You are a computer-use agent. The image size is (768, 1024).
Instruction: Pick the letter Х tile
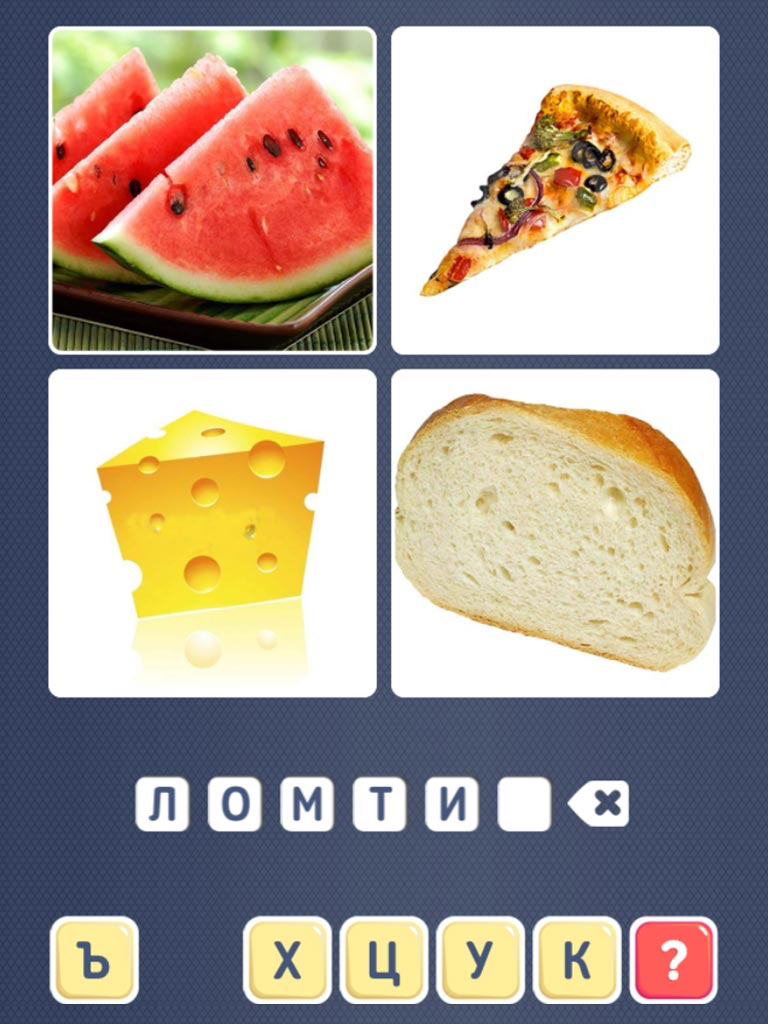pyautogui.click(x=287, y=960)
